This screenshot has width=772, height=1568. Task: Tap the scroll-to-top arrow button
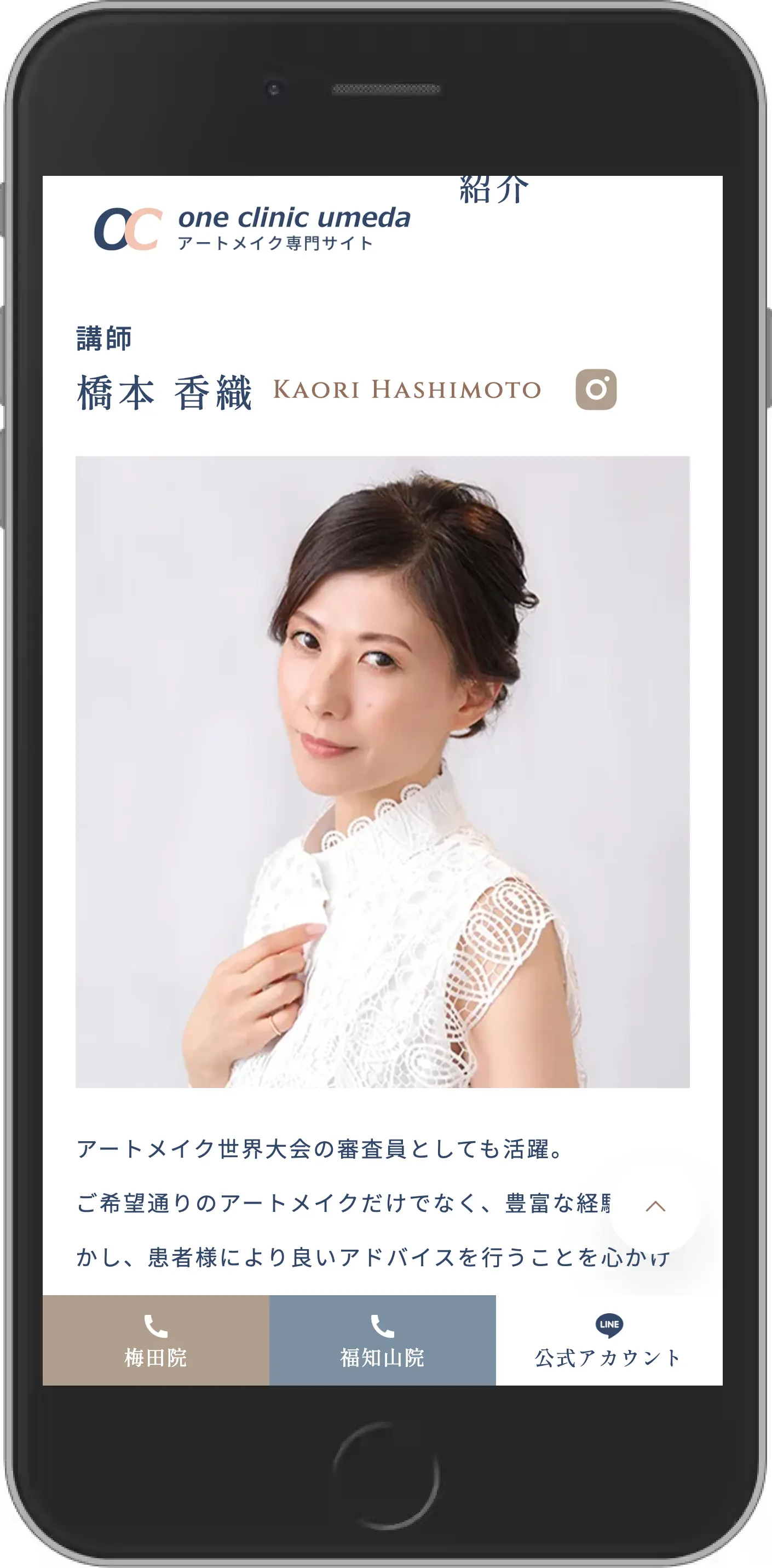click(x=655, y=1206)
